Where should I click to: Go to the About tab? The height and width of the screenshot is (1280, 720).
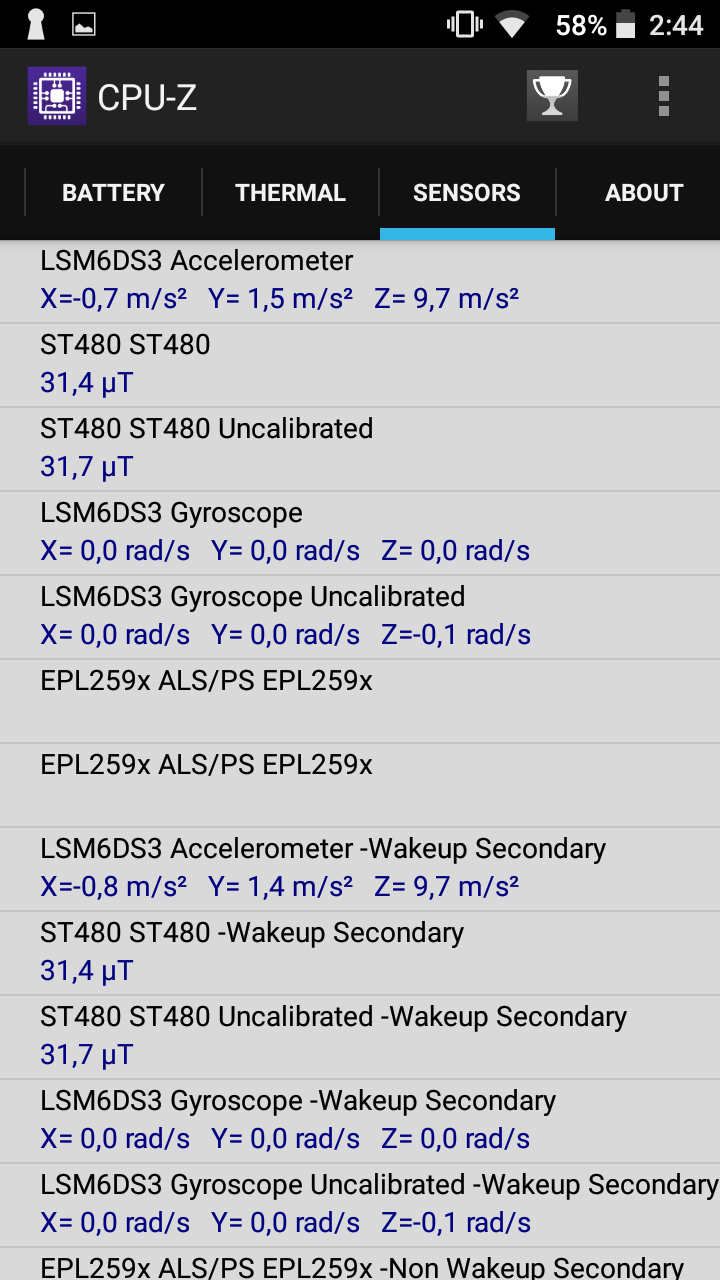tap(643, 193)
